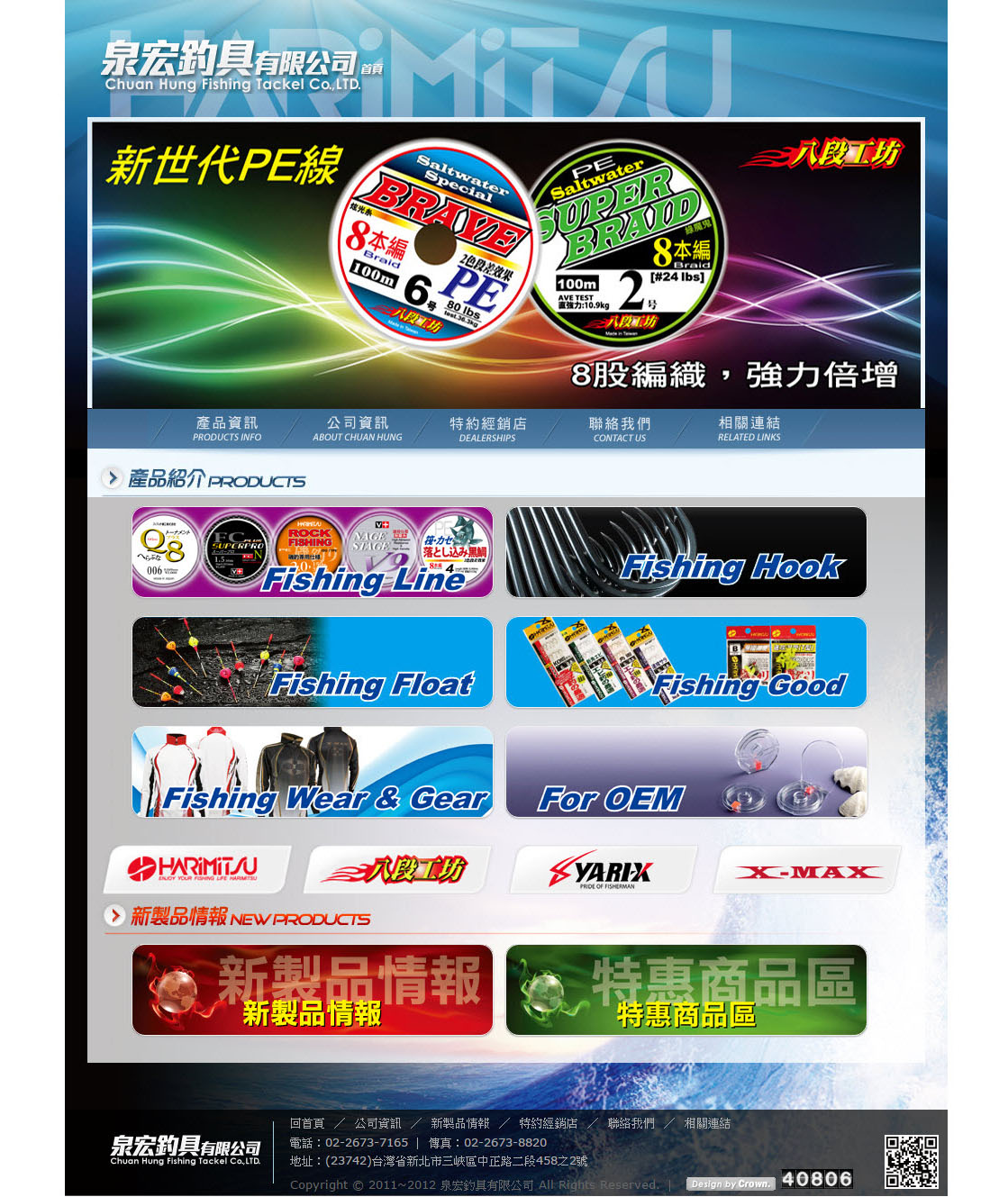This screenshot has width=1008, height=1197.
Task: Tap the 首頁 link beside the company logo
Action: click(x=371, y=69)
